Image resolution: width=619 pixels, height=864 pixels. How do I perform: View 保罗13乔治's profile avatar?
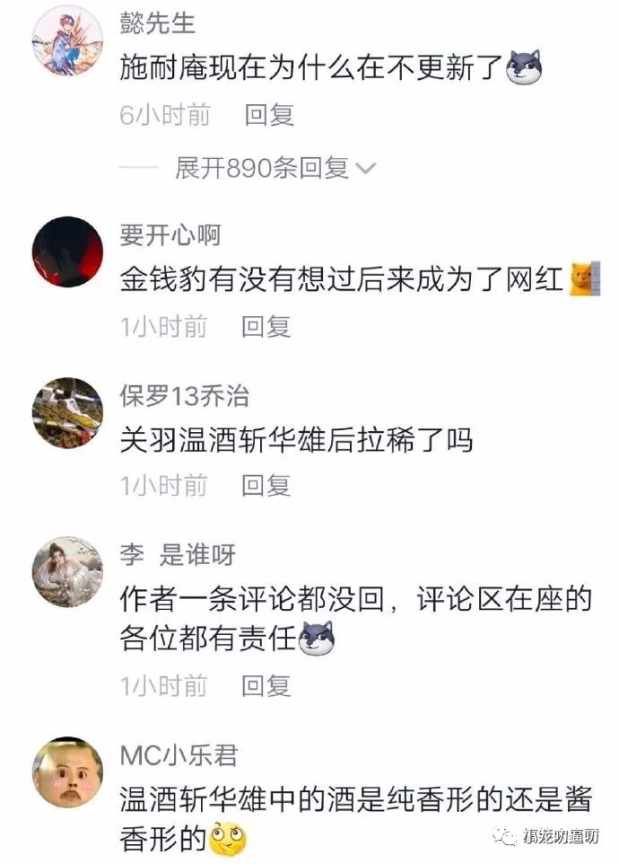[68, 412]
